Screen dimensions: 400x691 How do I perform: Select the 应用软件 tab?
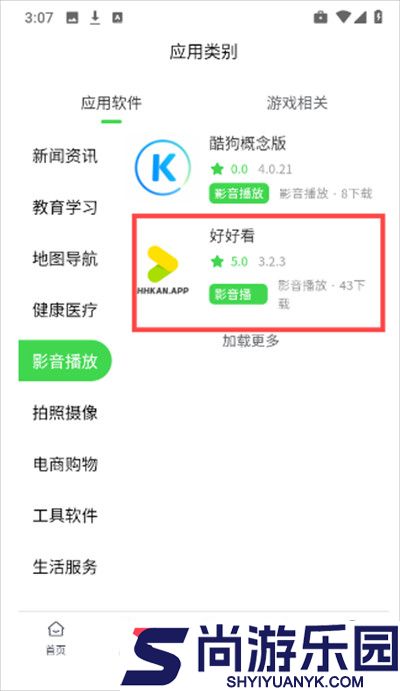click(111, 103)
